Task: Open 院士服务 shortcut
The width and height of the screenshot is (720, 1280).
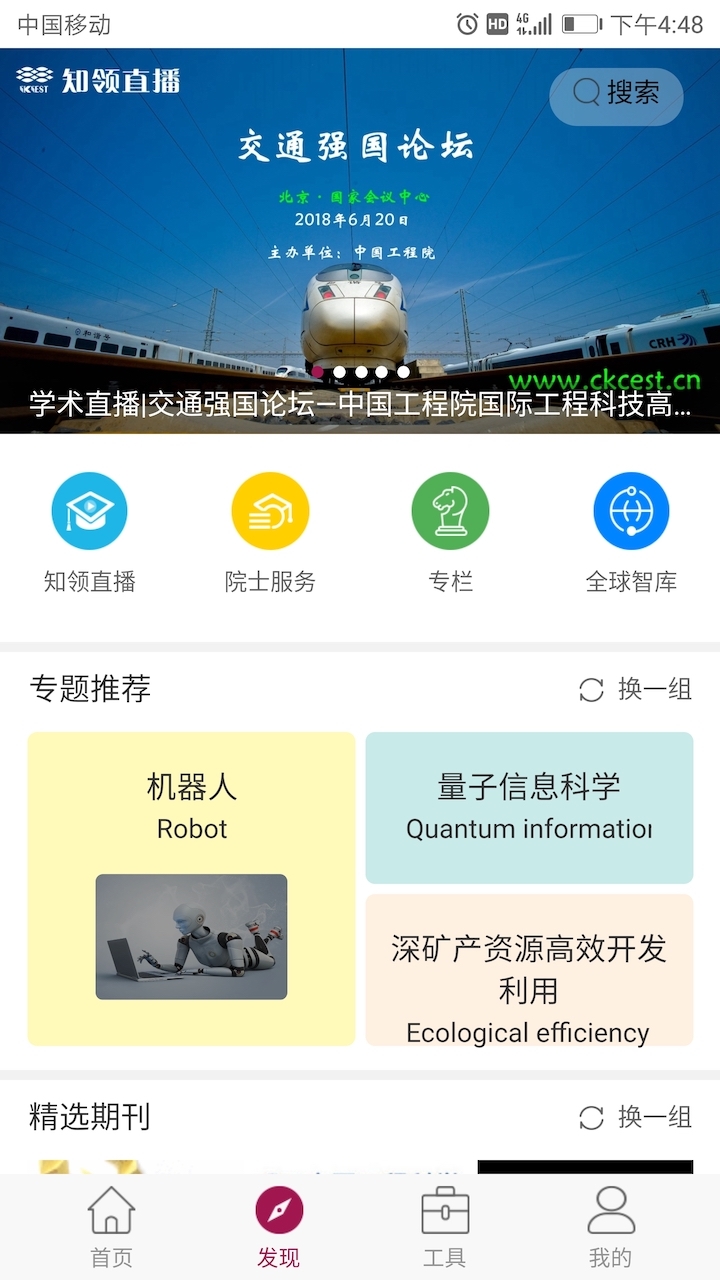Action: click(270, 532)
